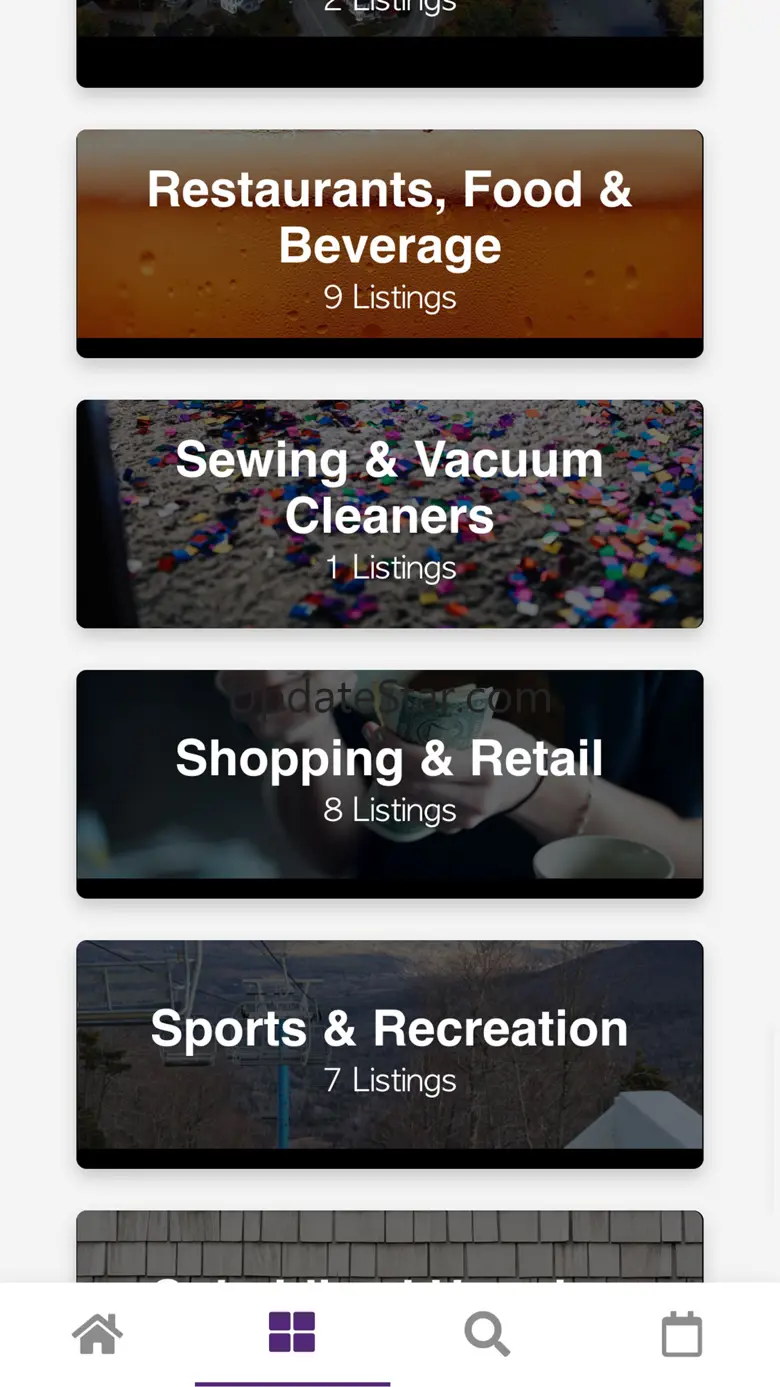The image size is (780, 1387).
Task: Tap the categories grid tab
Action: (292, 1334)
